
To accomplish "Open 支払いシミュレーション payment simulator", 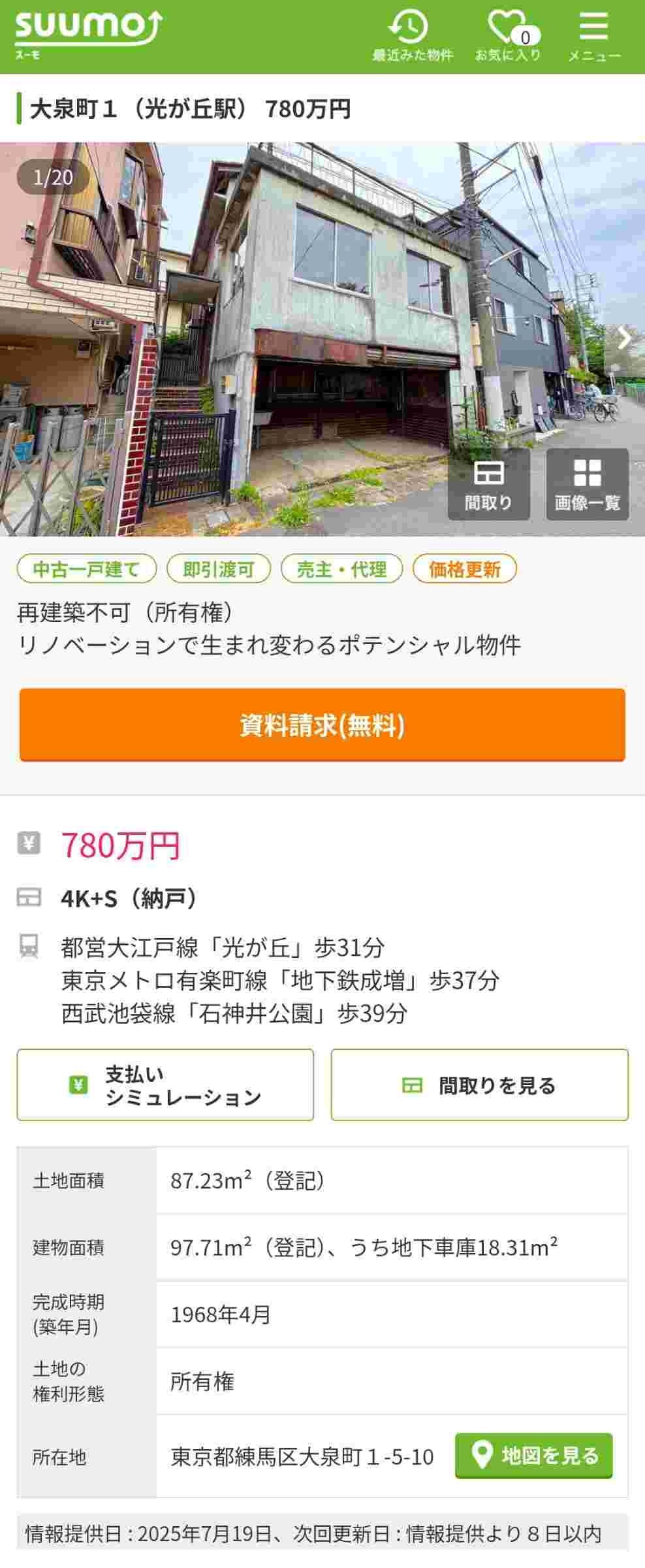I will click(x=165, y=1085).
